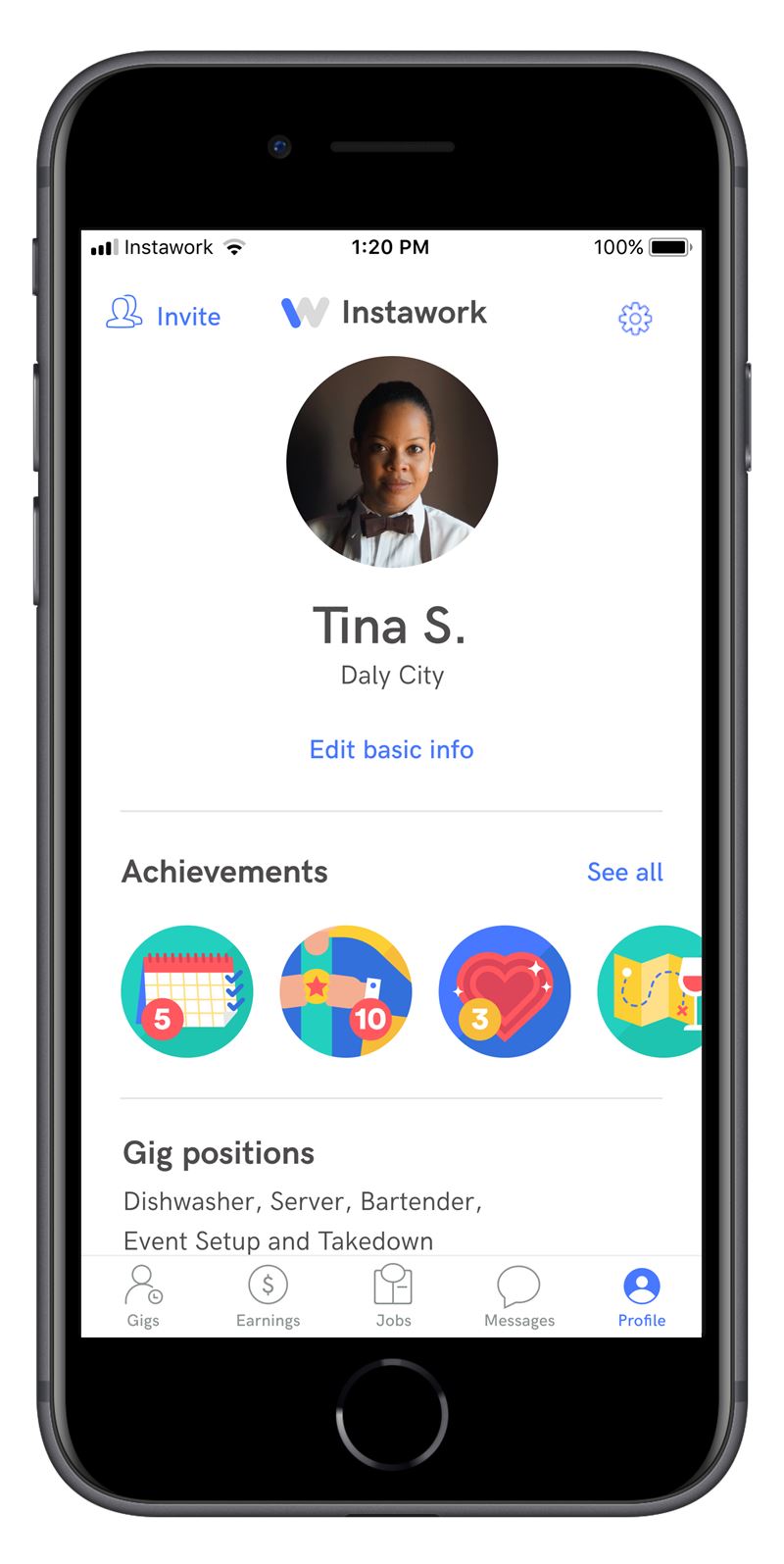This screenshot has height=1564, width=784.
Task: Tap Edit basic info link
Action: pyautogui.click(x=392, y=749)
